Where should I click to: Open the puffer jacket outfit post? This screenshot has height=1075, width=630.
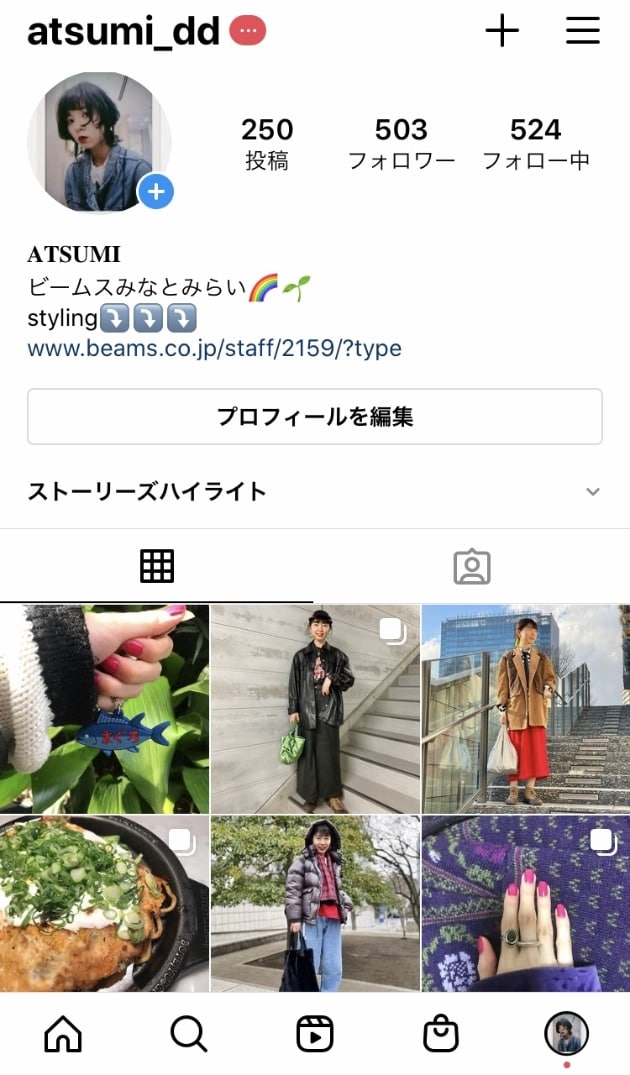(315, 903)
